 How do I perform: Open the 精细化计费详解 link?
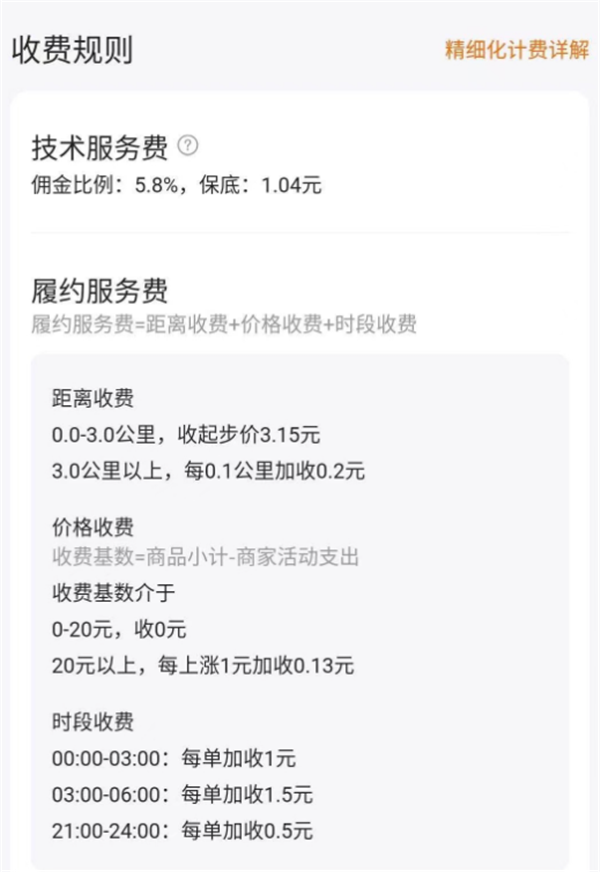point(516,50)
